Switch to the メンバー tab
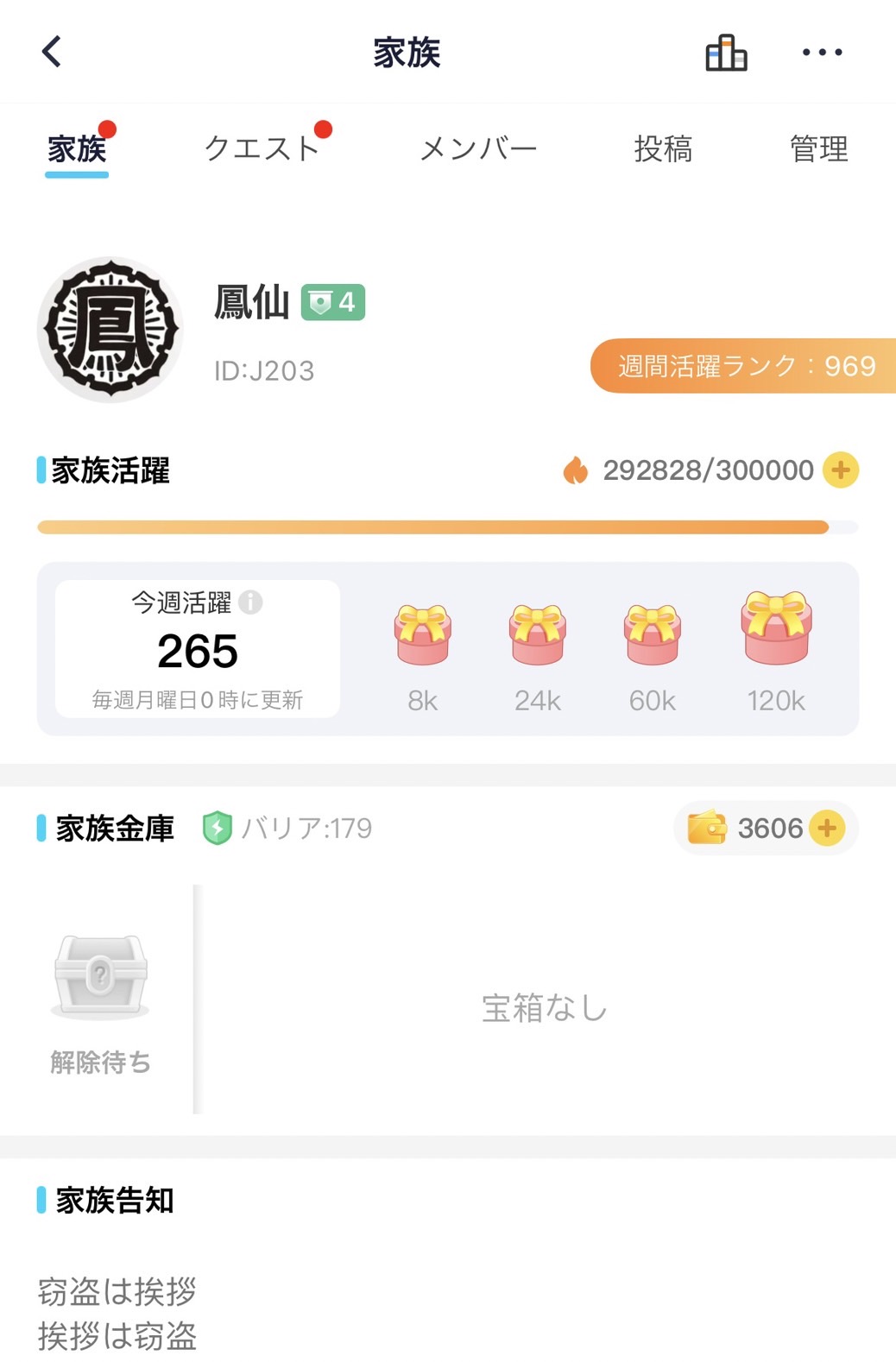This screenshot has height=1362, width=896. 478,148
